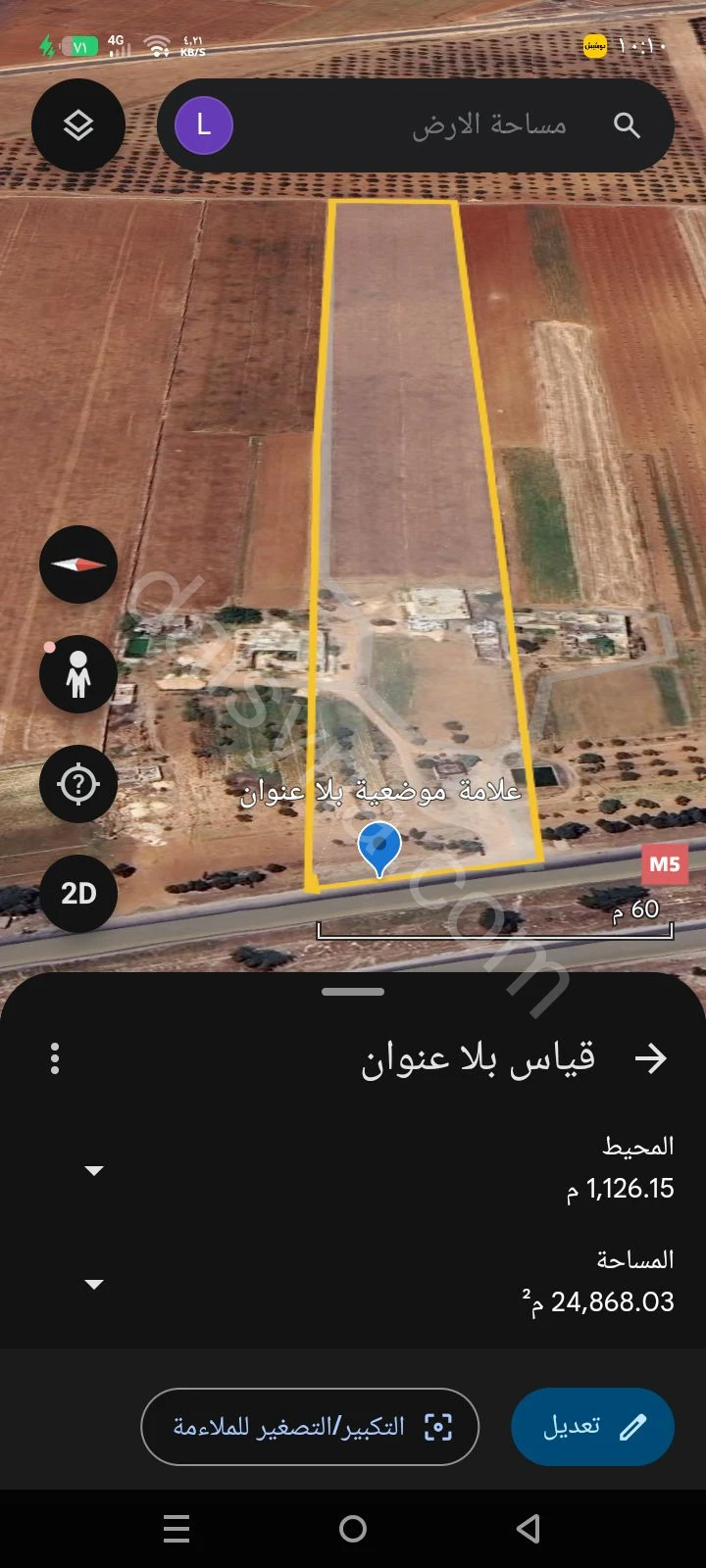Tap the bottom sheet drag handle

[x=353, y=992]
